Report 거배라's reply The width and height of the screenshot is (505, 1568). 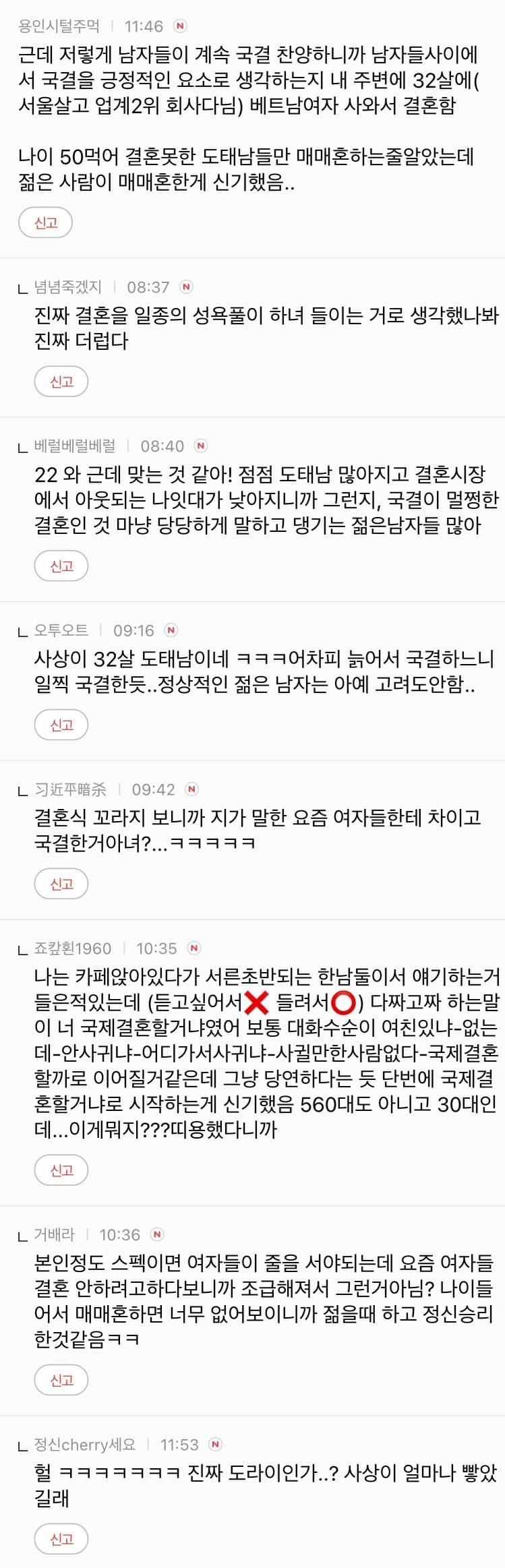click(61, 1381)
